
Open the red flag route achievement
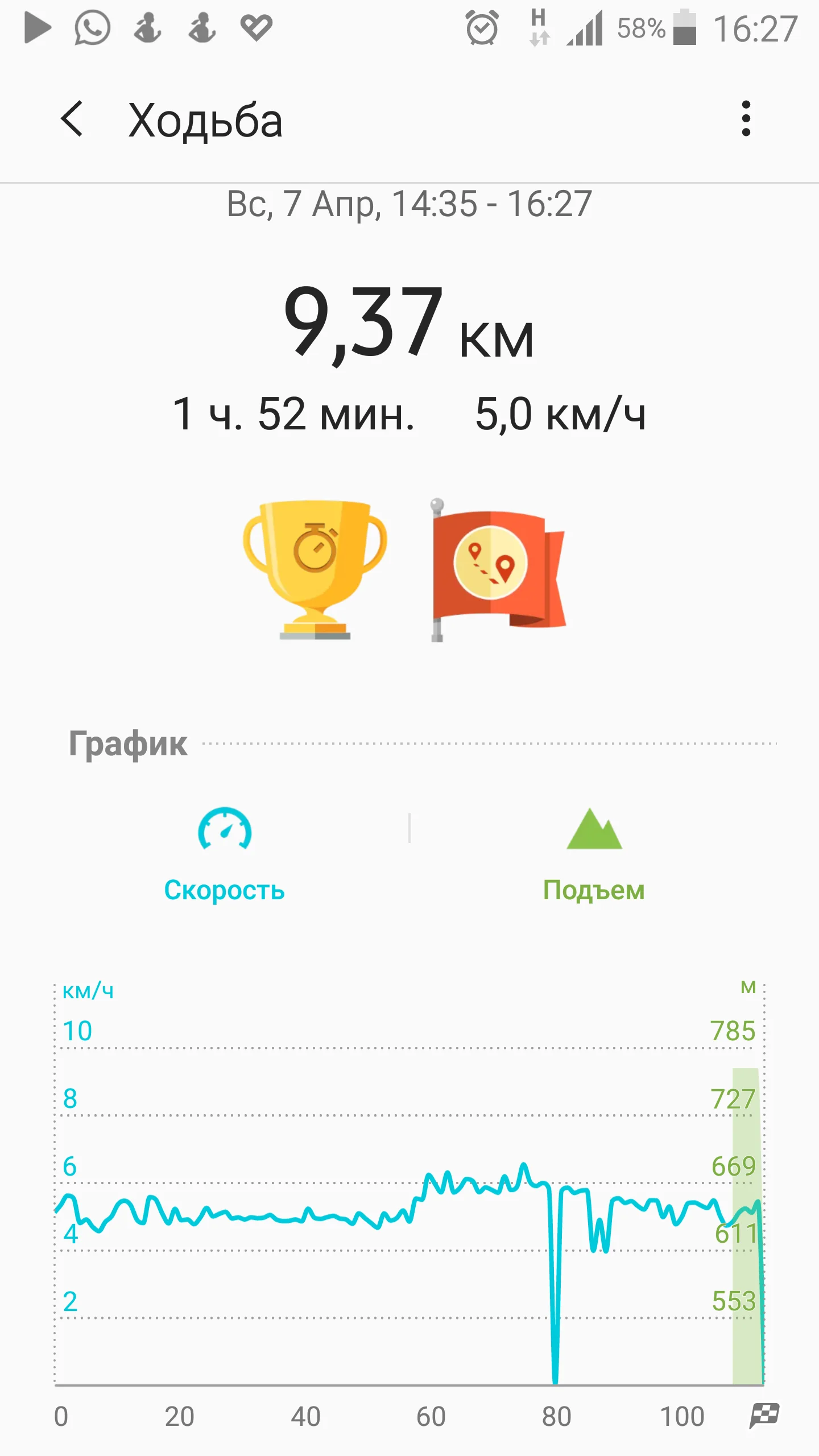tap(497, 570)
